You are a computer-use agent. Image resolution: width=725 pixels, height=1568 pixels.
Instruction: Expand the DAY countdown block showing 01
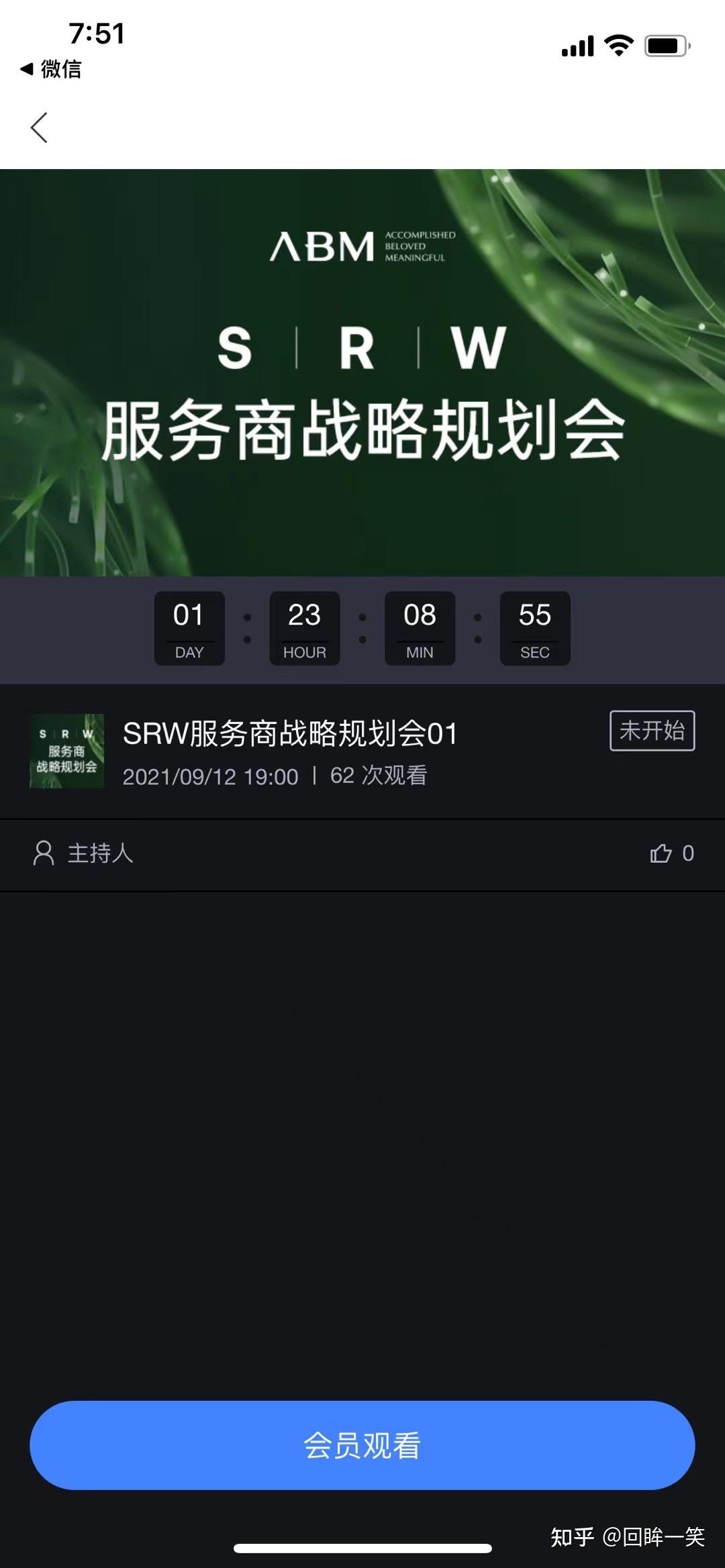pos(189,629)
